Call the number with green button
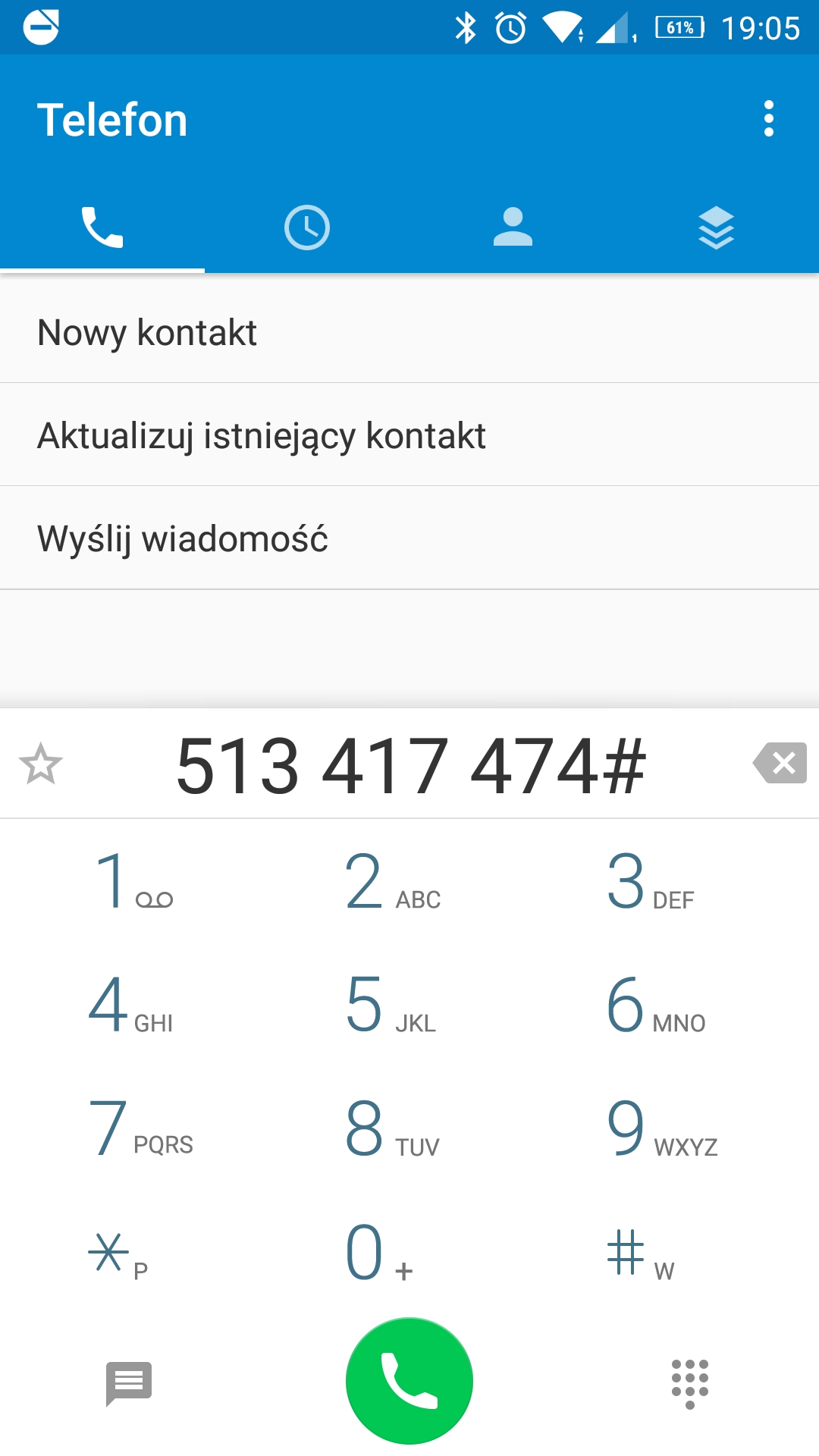The width and height of the screenshot is (819, 1456). (409, 1381)
